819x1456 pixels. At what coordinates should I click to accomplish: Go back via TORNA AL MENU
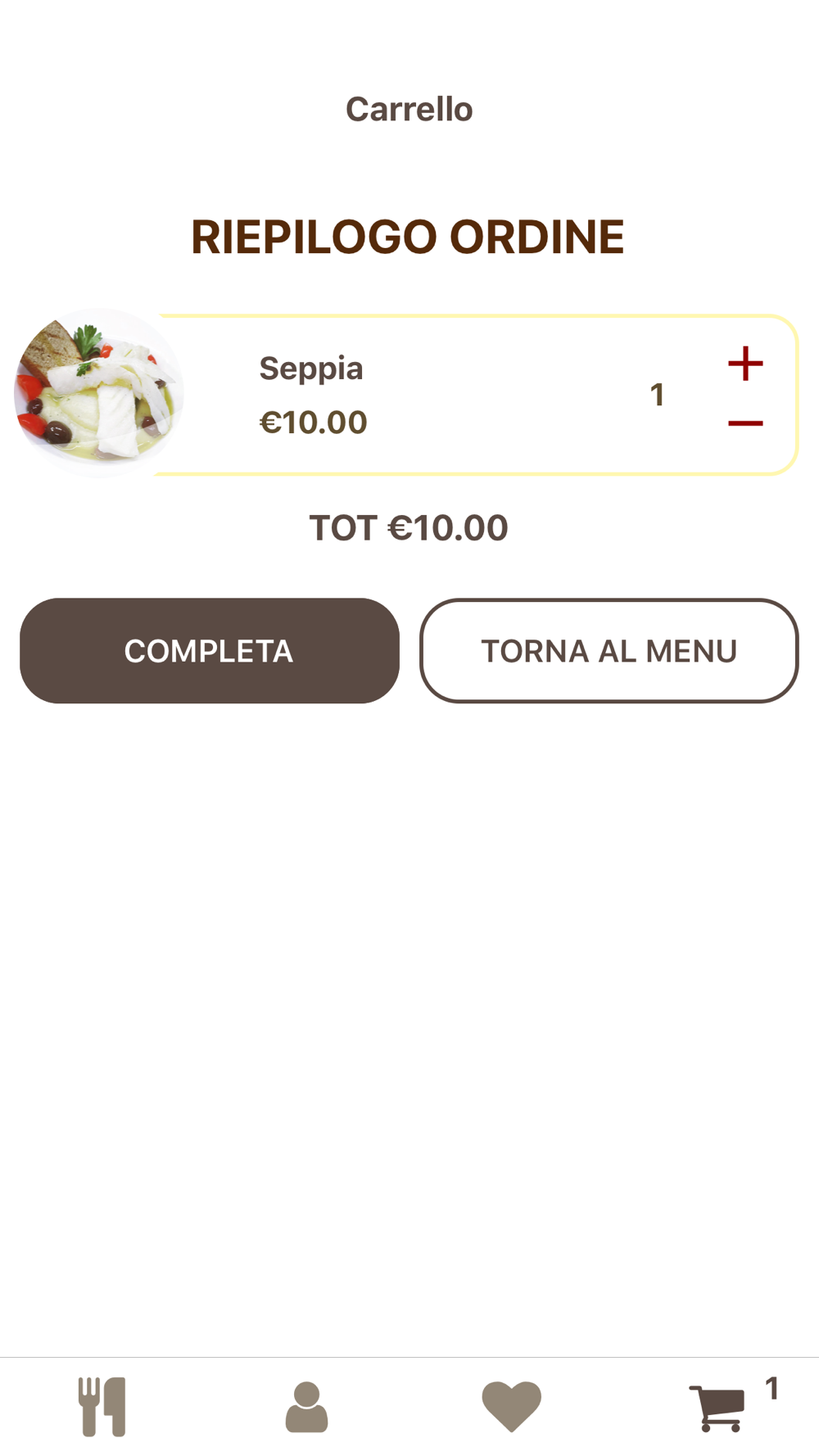click(x=609, y=651)
